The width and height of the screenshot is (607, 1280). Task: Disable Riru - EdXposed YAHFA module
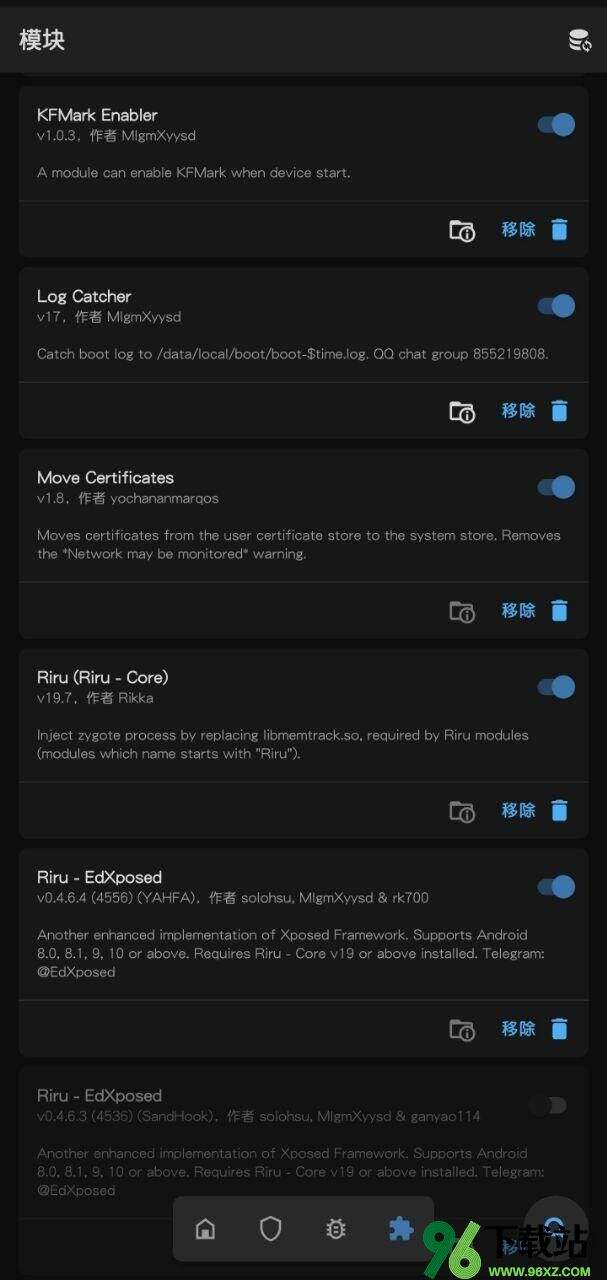point(556,887)
